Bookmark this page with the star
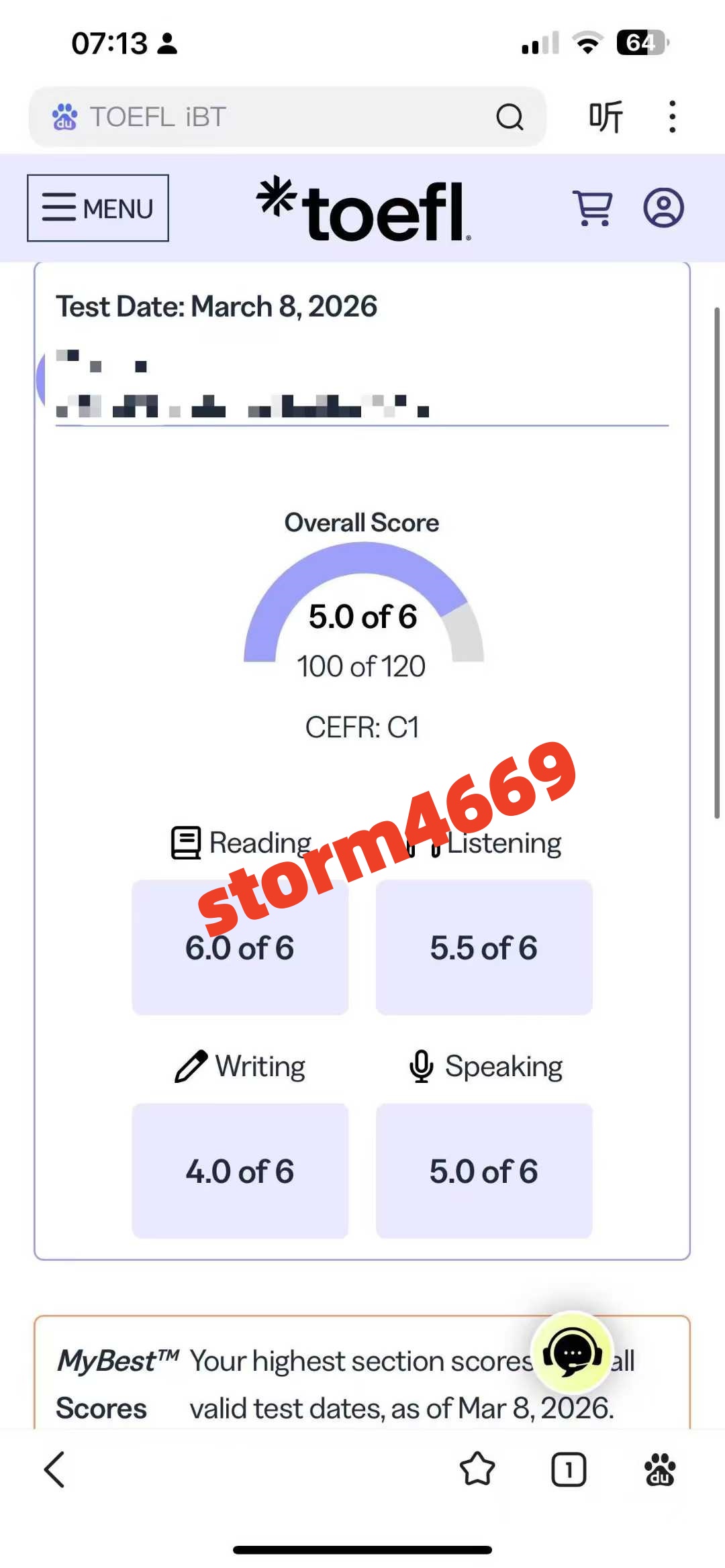 click(477, 1469)
